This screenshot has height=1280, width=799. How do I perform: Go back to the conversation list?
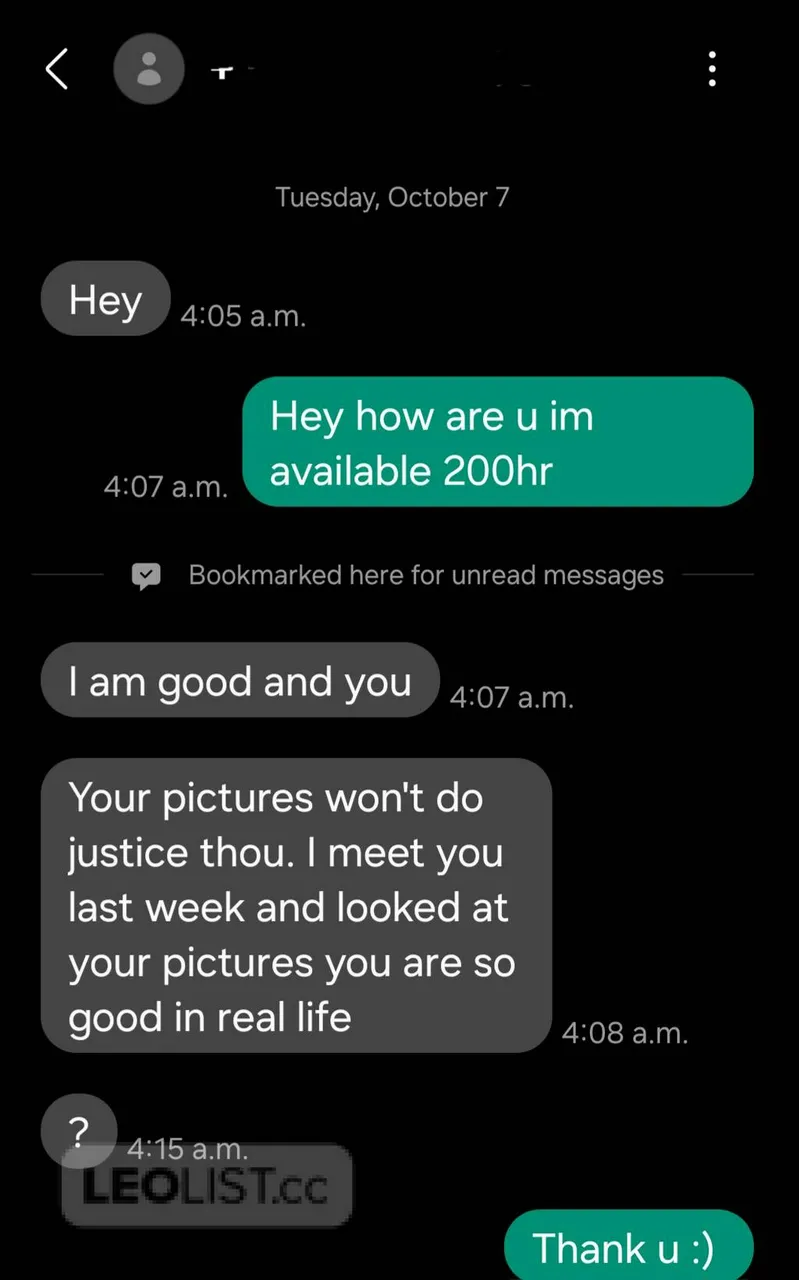coord(57,69)
